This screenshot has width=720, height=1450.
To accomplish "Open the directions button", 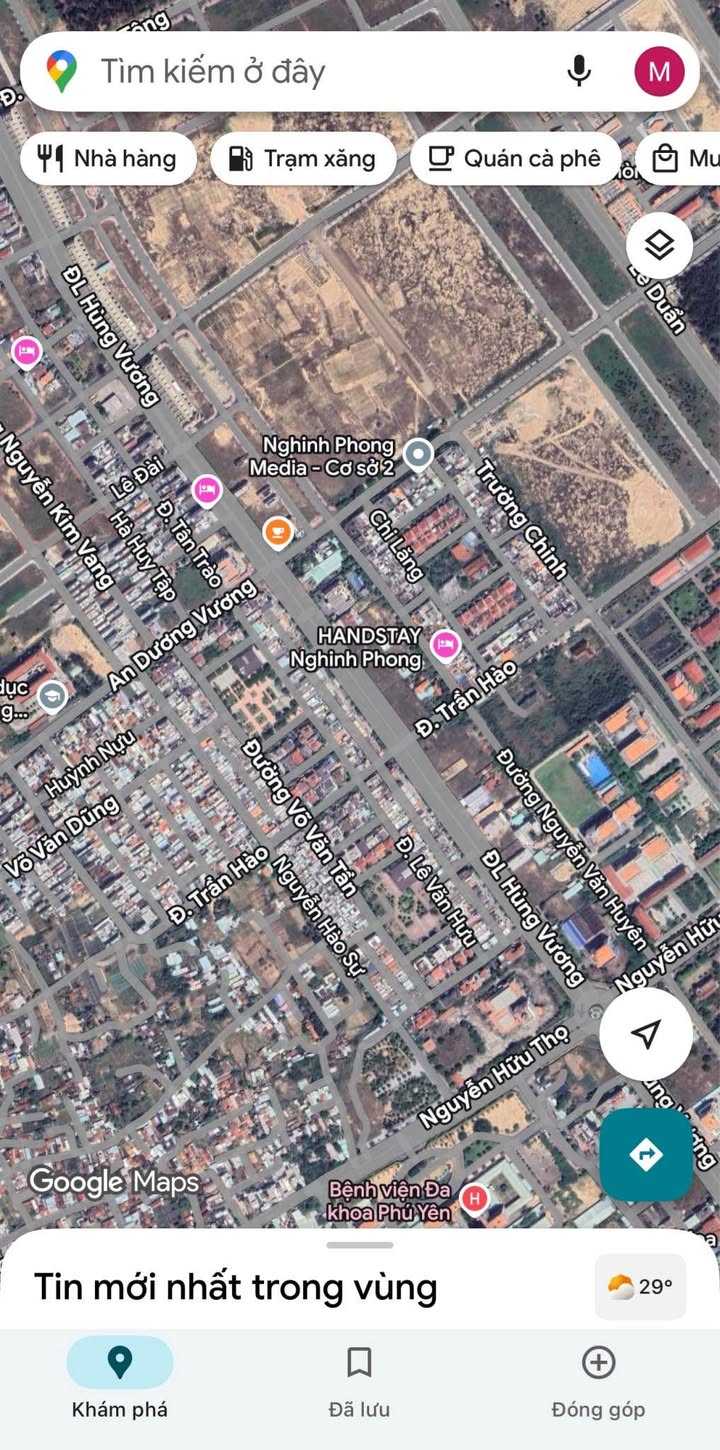I will point(646,1154).
